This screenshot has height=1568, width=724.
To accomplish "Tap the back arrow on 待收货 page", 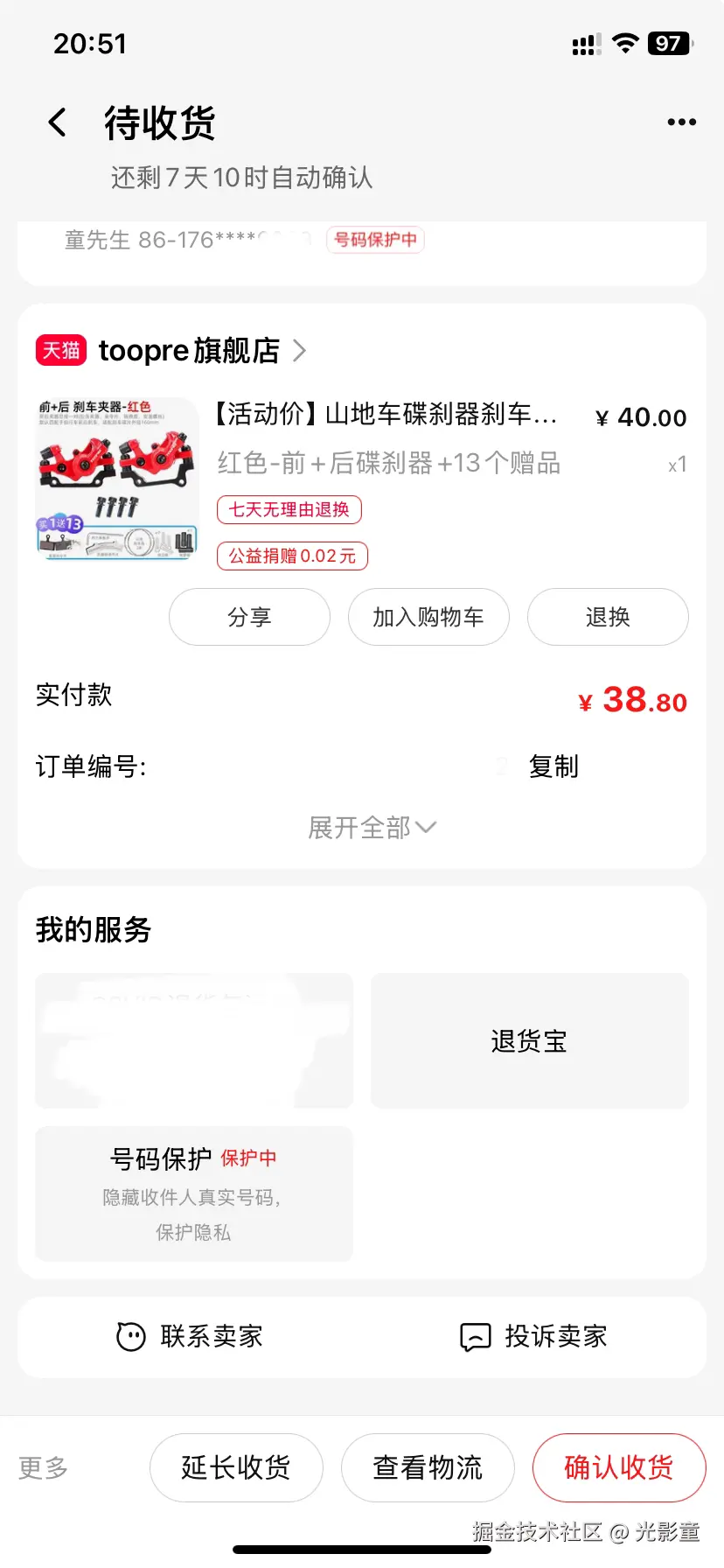I will [x=56, y=122].
